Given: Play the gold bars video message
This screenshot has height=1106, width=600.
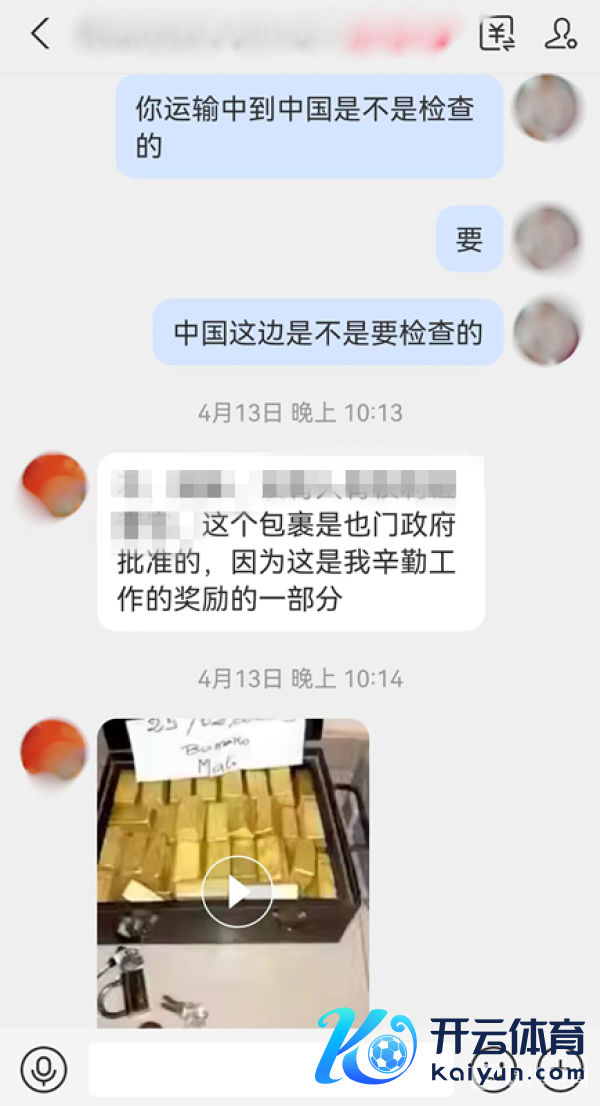Looking at the screenshot, I should pos(236,891).
